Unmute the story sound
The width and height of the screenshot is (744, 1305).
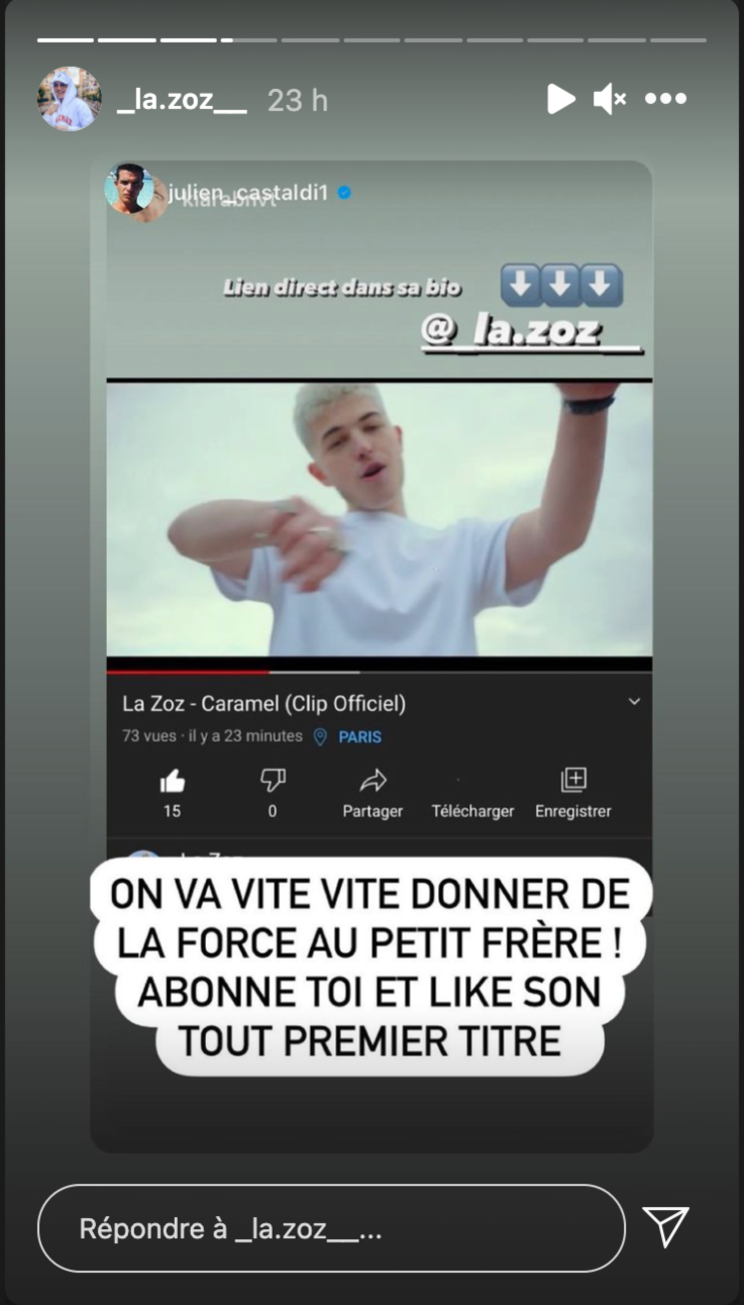tap(609, 99)
